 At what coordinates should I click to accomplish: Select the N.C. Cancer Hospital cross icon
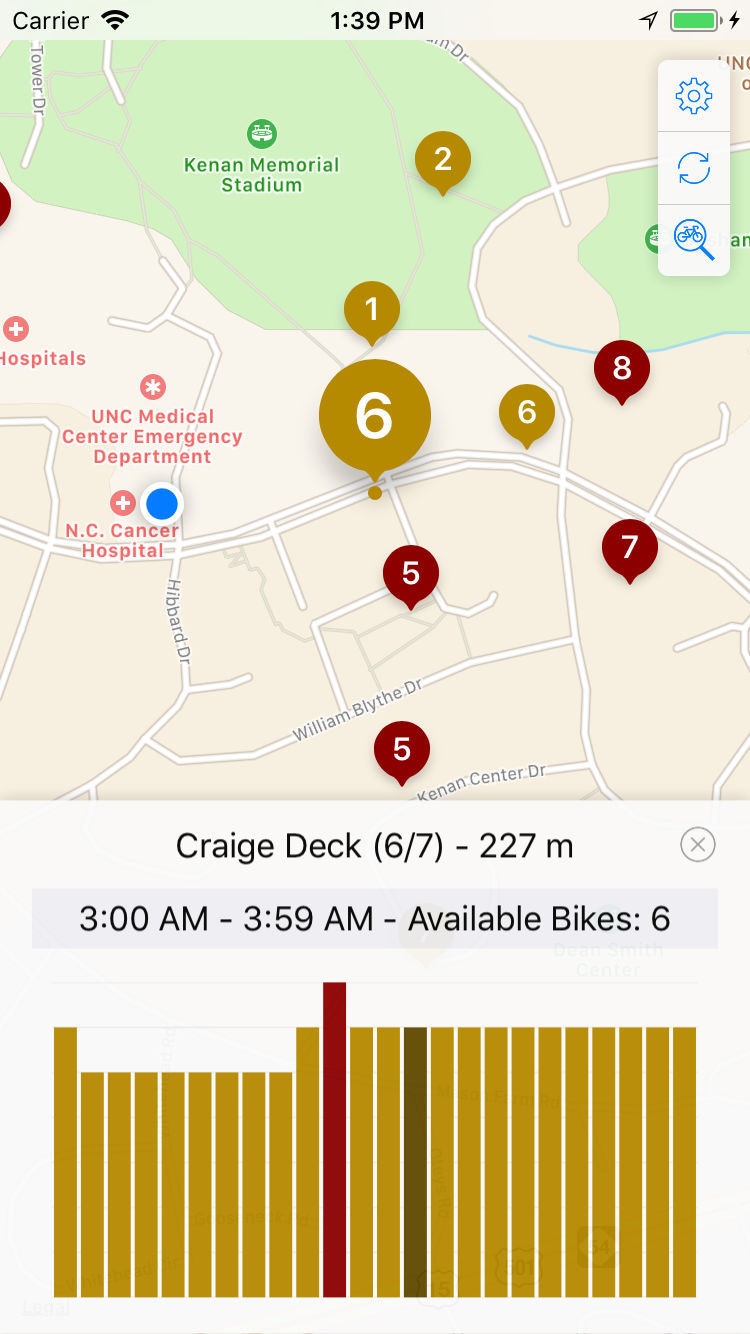click(x=122, y=504)
